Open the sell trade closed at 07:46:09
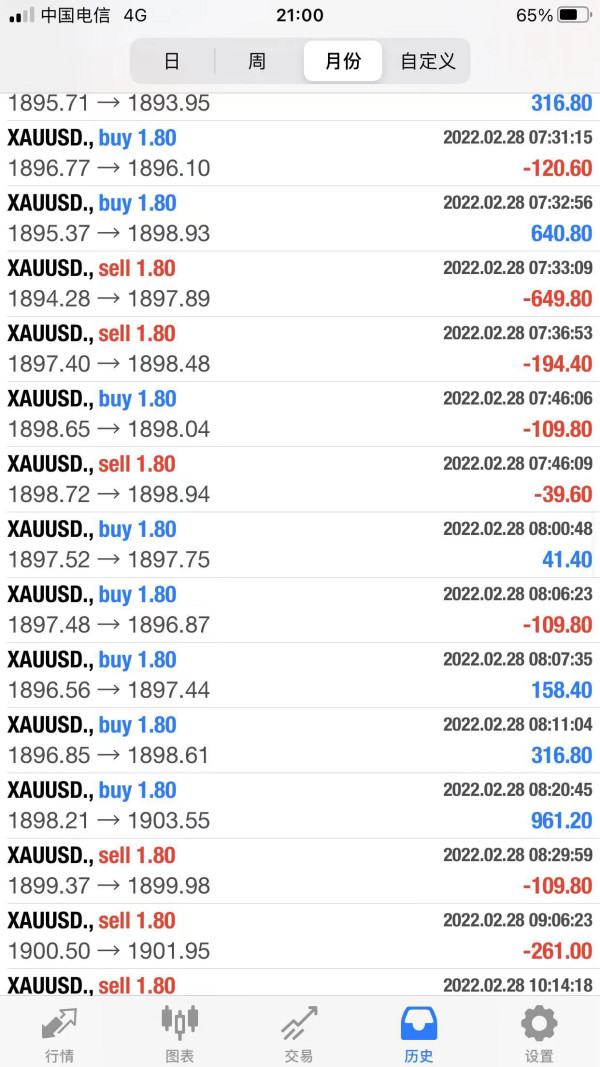Screen dimensions: 600x1067 [x=300, y=480]
